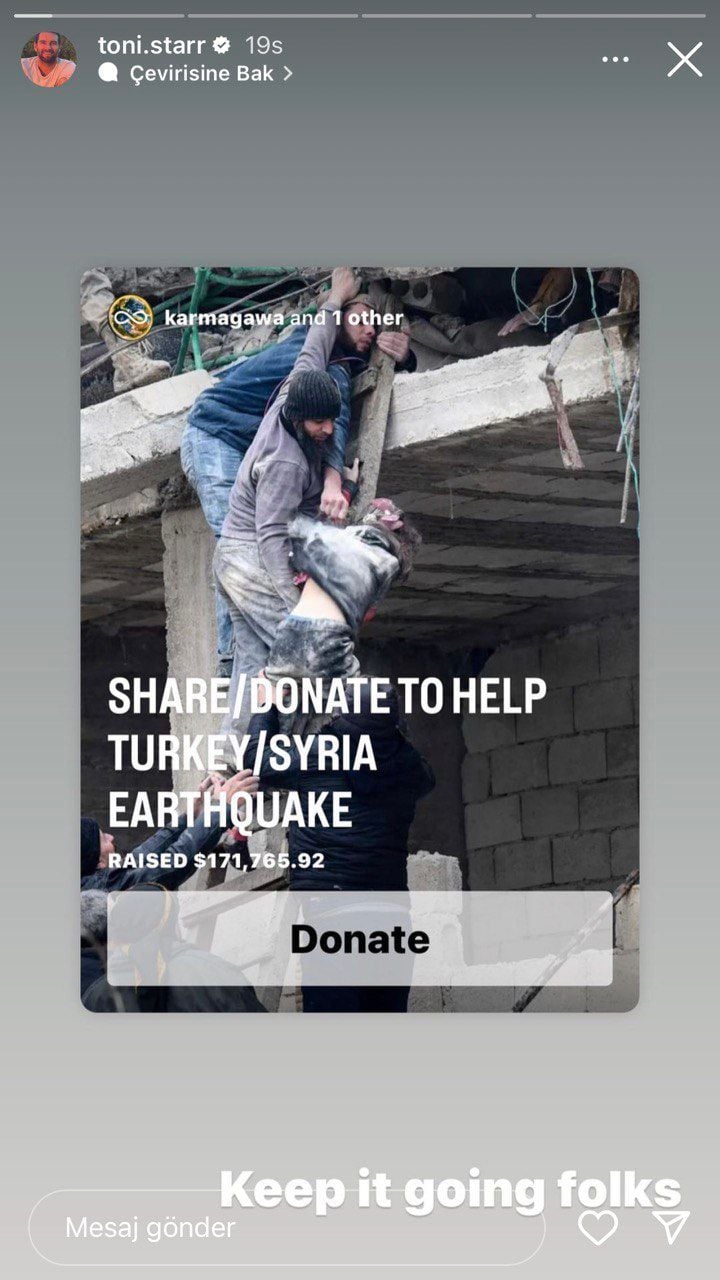Screen dimensions: 720x1280
Task: View translation via Çevirisine Bak
Action: pos(201,73)
